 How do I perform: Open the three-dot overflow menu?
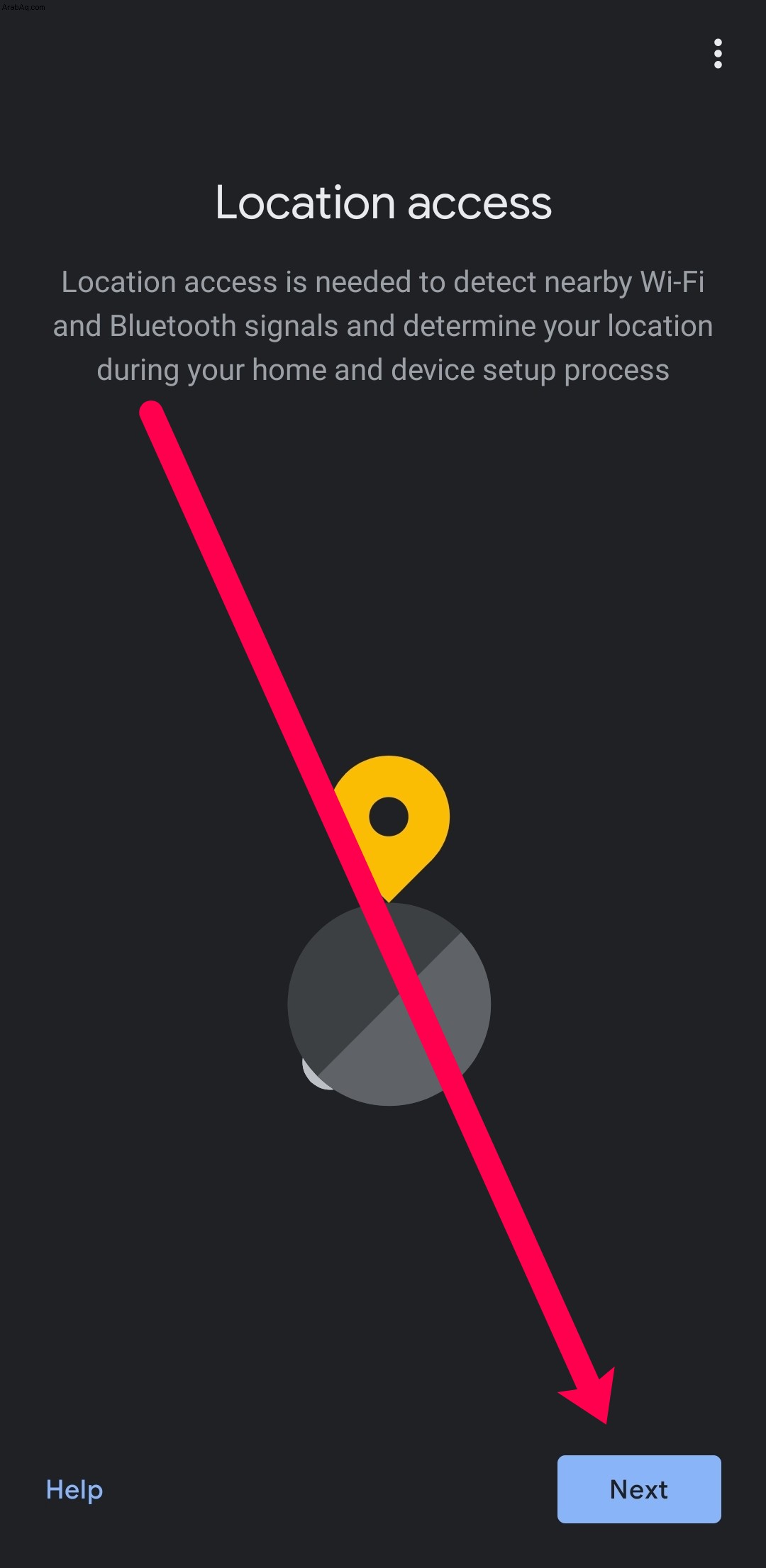coord(718,54)
